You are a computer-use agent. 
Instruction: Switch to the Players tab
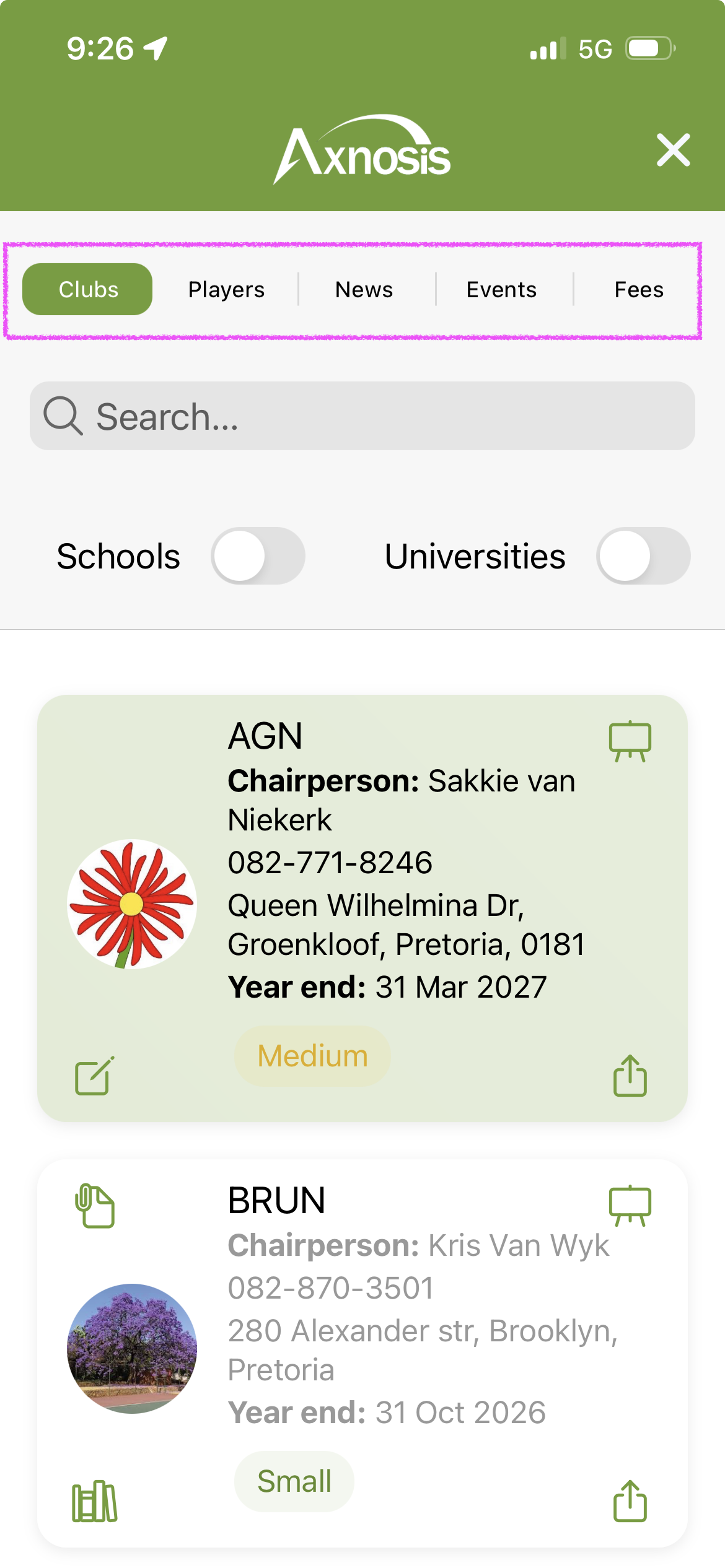[226, 289]
